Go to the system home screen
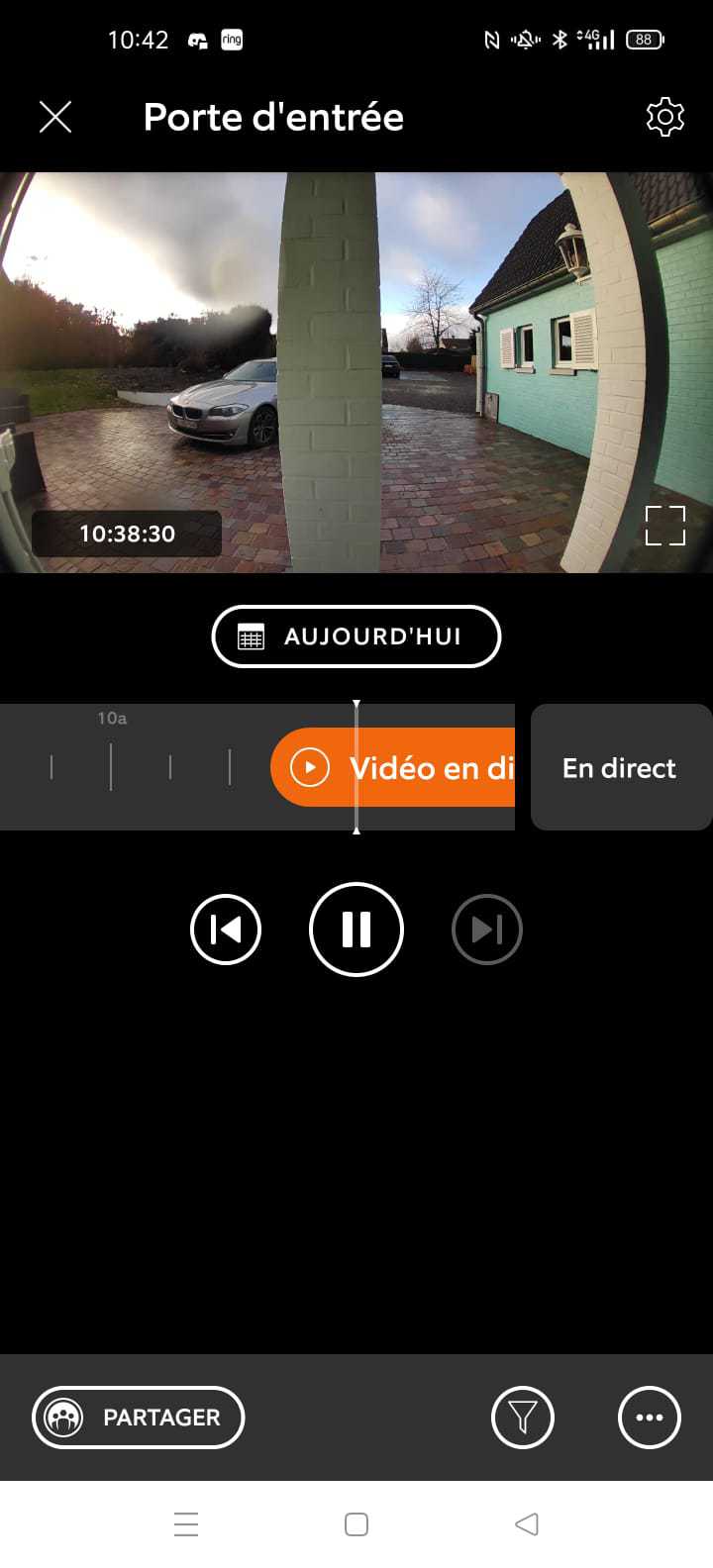 pos(356,1524)
